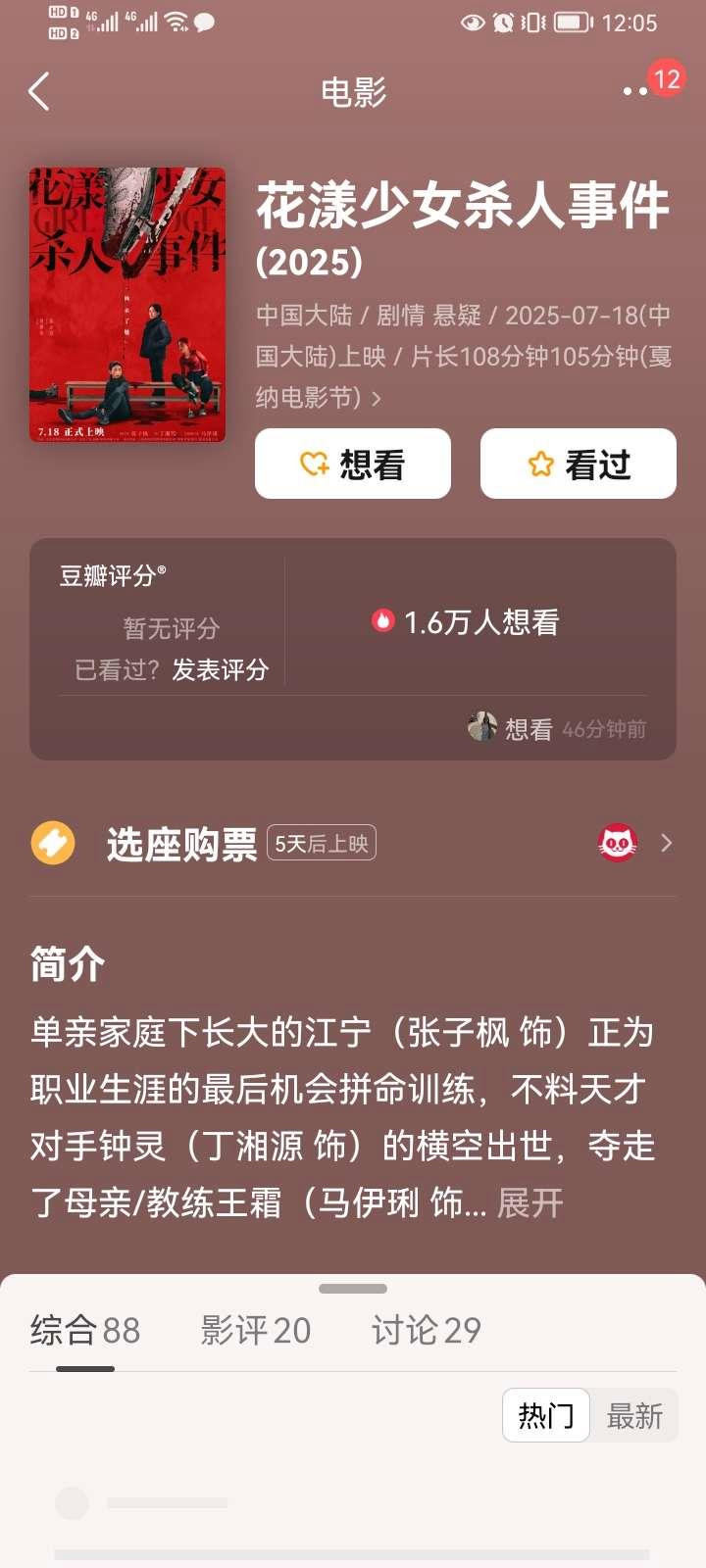
Task: Sort comments by 热门
Action: pos(546,1415)
